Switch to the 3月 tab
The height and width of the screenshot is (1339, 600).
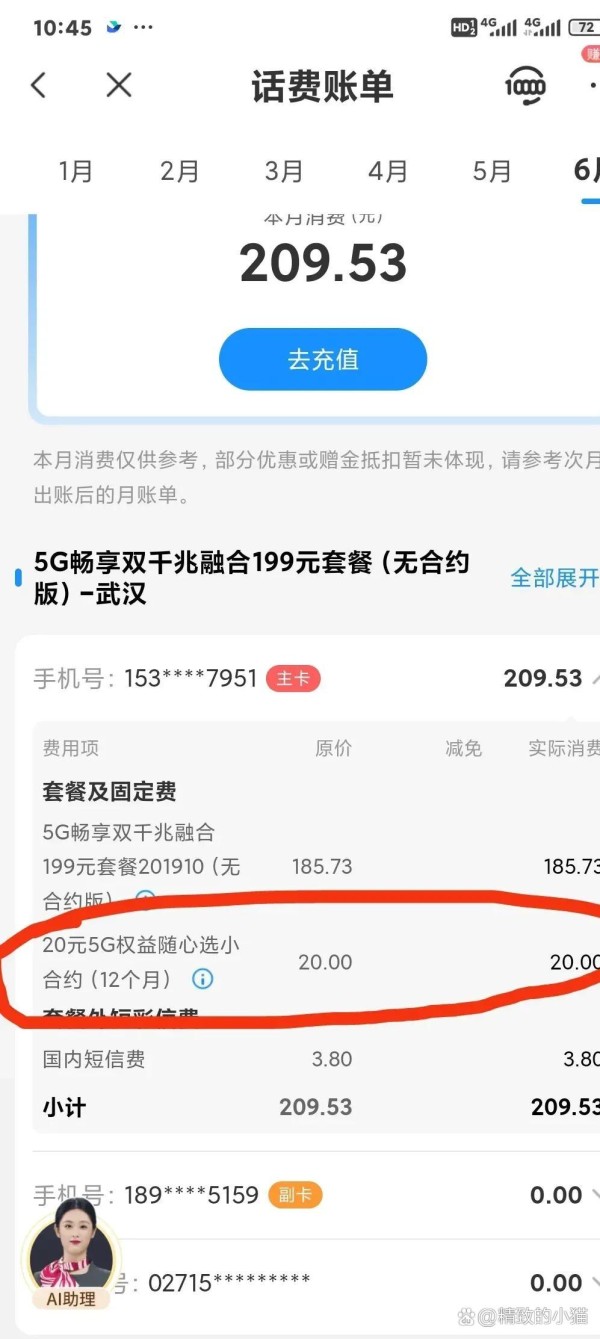(x=283, y=171)
